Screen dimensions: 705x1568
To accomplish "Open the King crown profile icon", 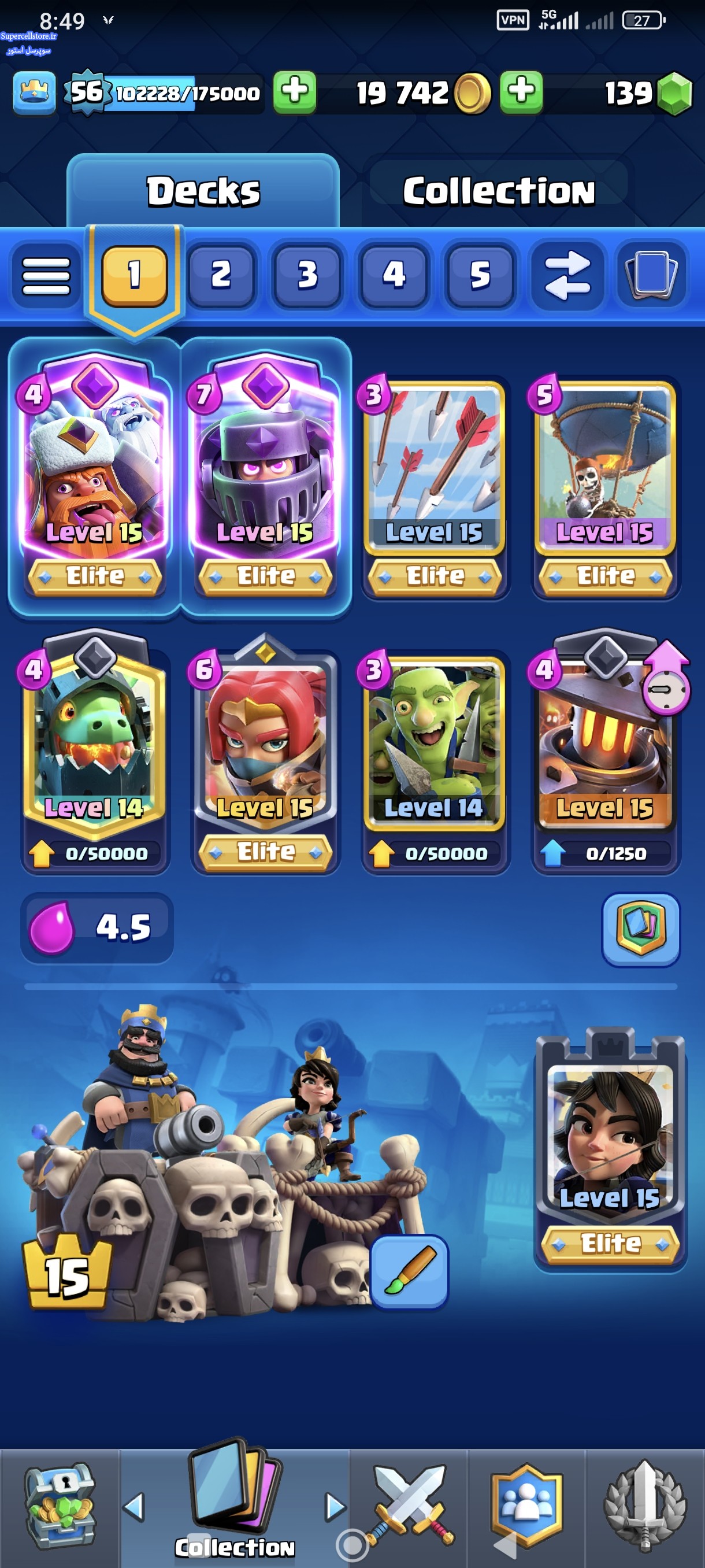I will click(35, 93).
